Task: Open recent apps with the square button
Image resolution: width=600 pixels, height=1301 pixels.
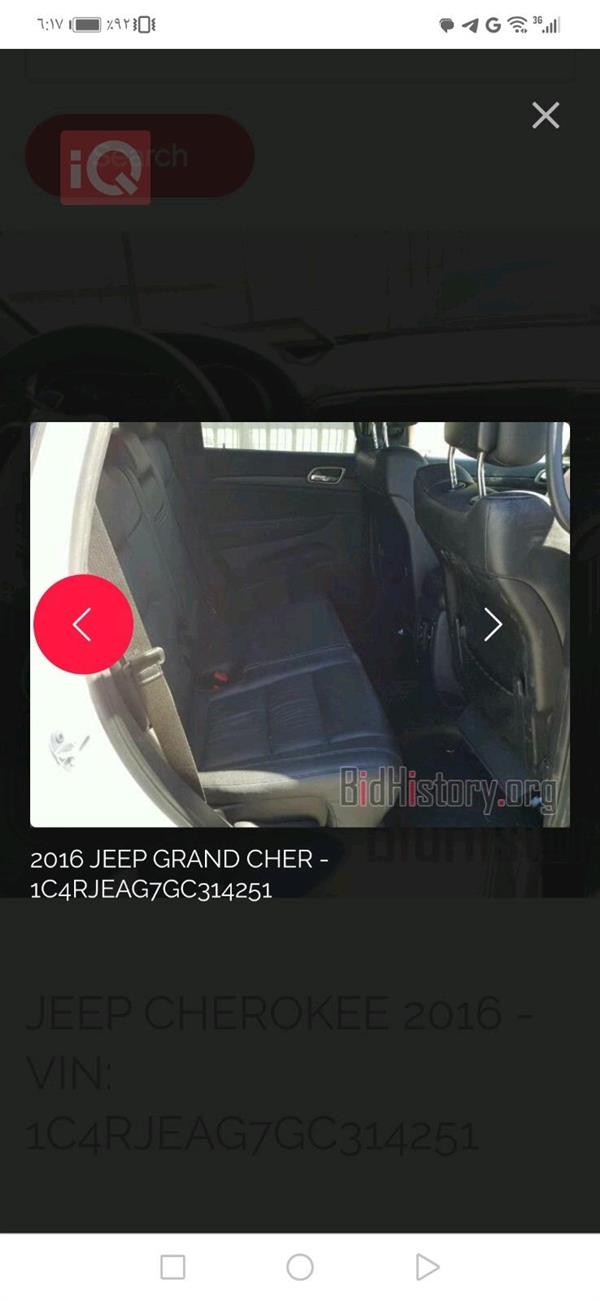Action: click(173, 1267)
